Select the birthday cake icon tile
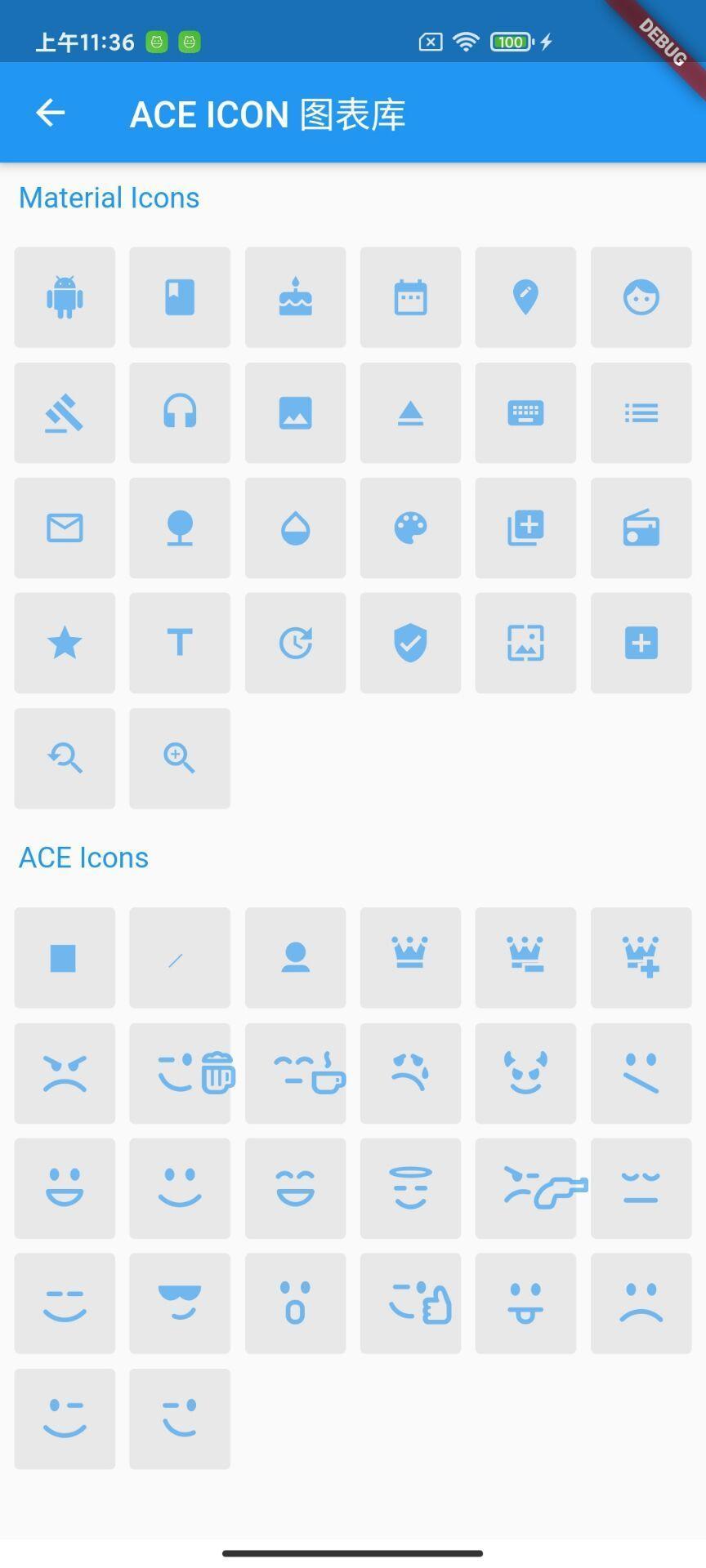The height and width of the screenshot is (1568, 706). click(295, 297)
